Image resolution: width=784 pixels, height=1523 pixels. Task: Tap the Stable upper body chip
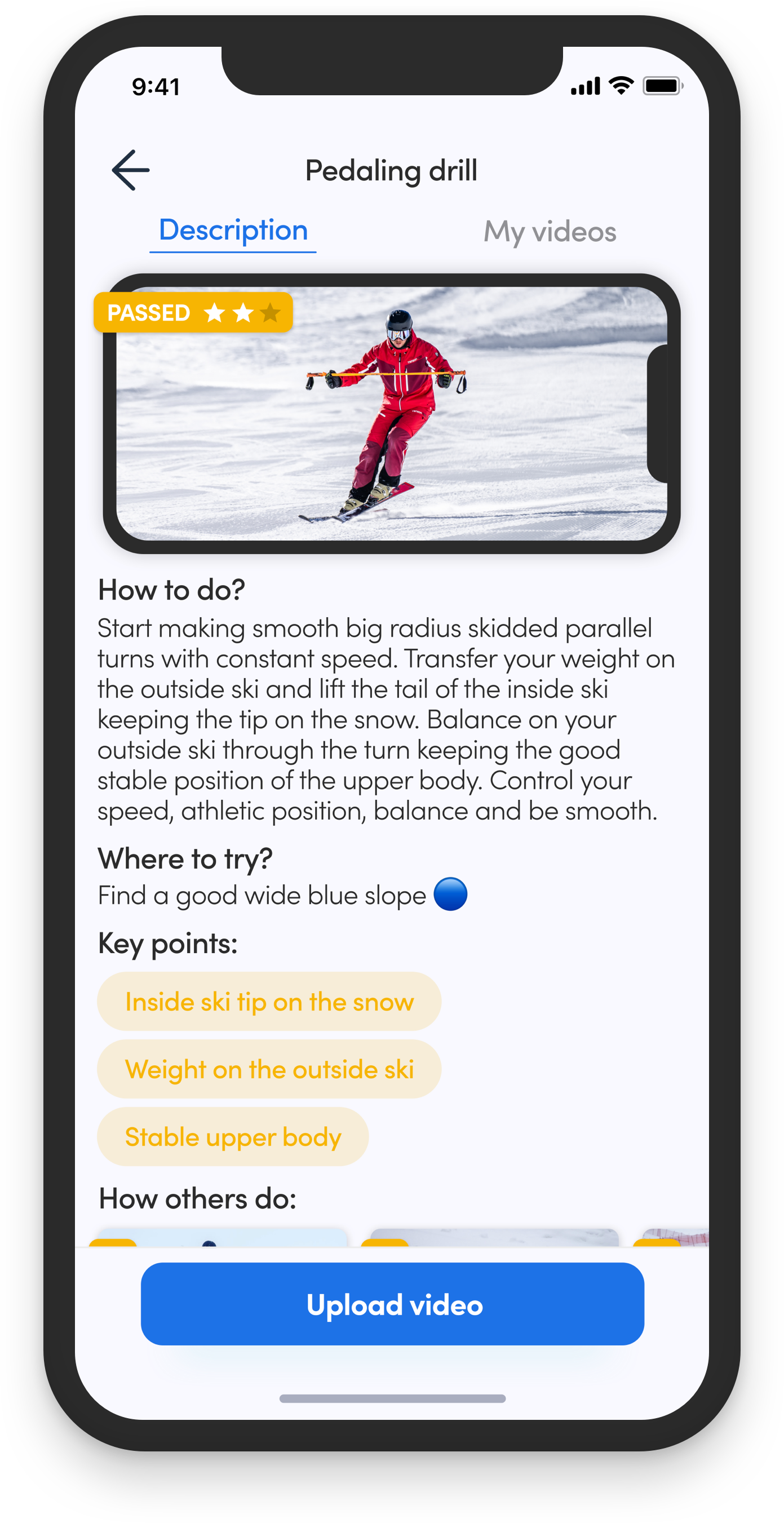(x=233, y=1136)
